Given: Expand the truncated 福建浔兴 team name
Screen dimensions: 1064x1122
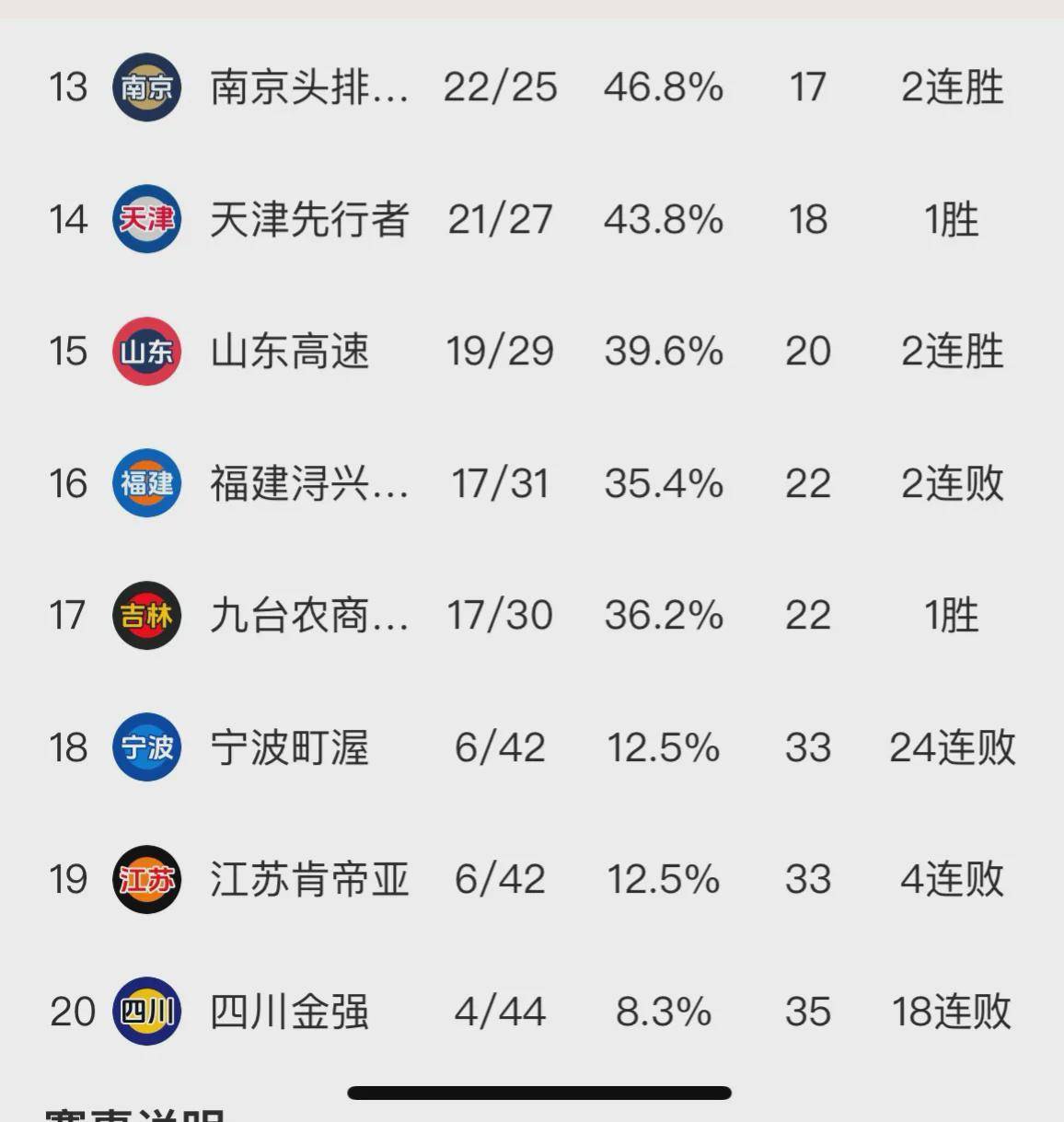Looking at the screenshot, I should (x=308, y=483).
